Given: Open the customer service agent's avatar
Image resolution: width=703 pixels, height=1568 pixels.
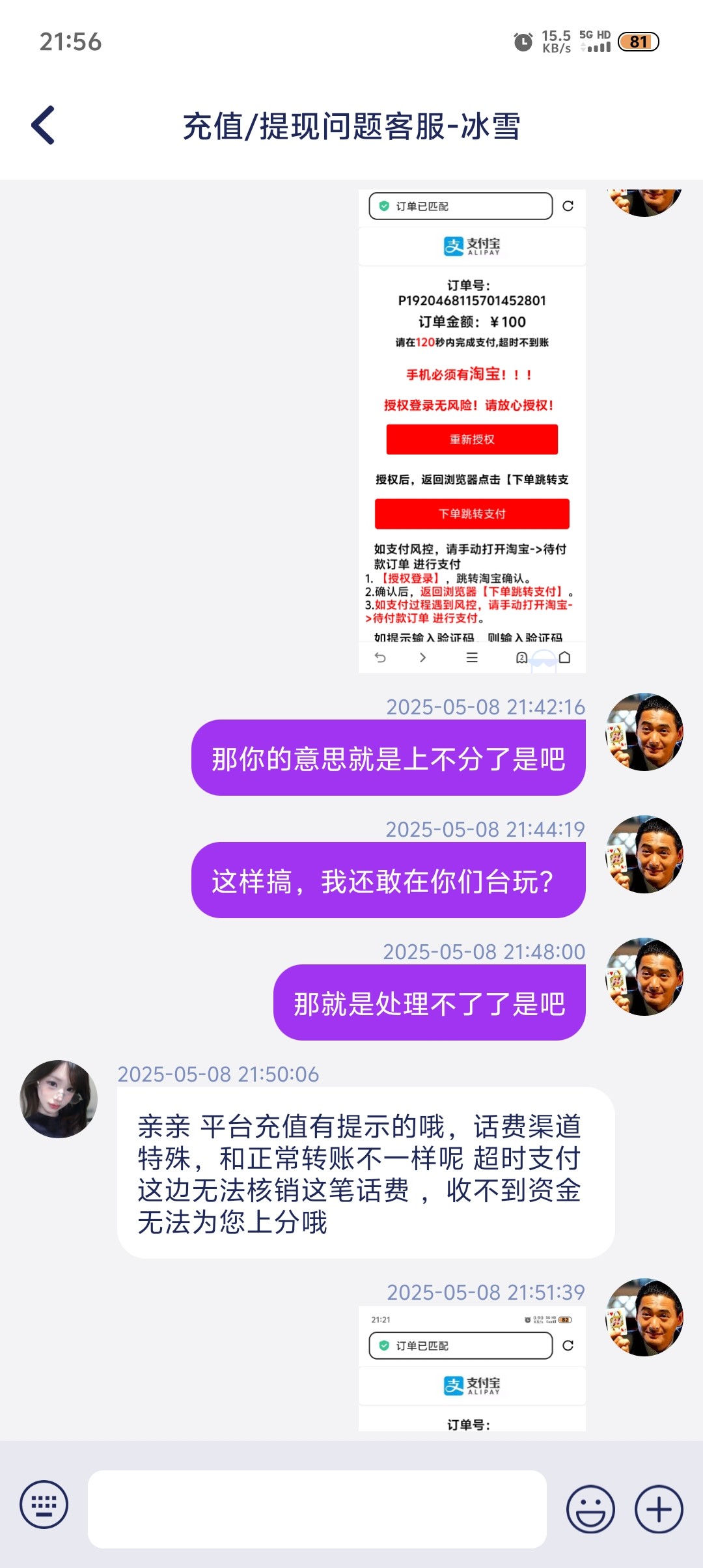Looking at the screenshot, I should tap(59, 1099).
